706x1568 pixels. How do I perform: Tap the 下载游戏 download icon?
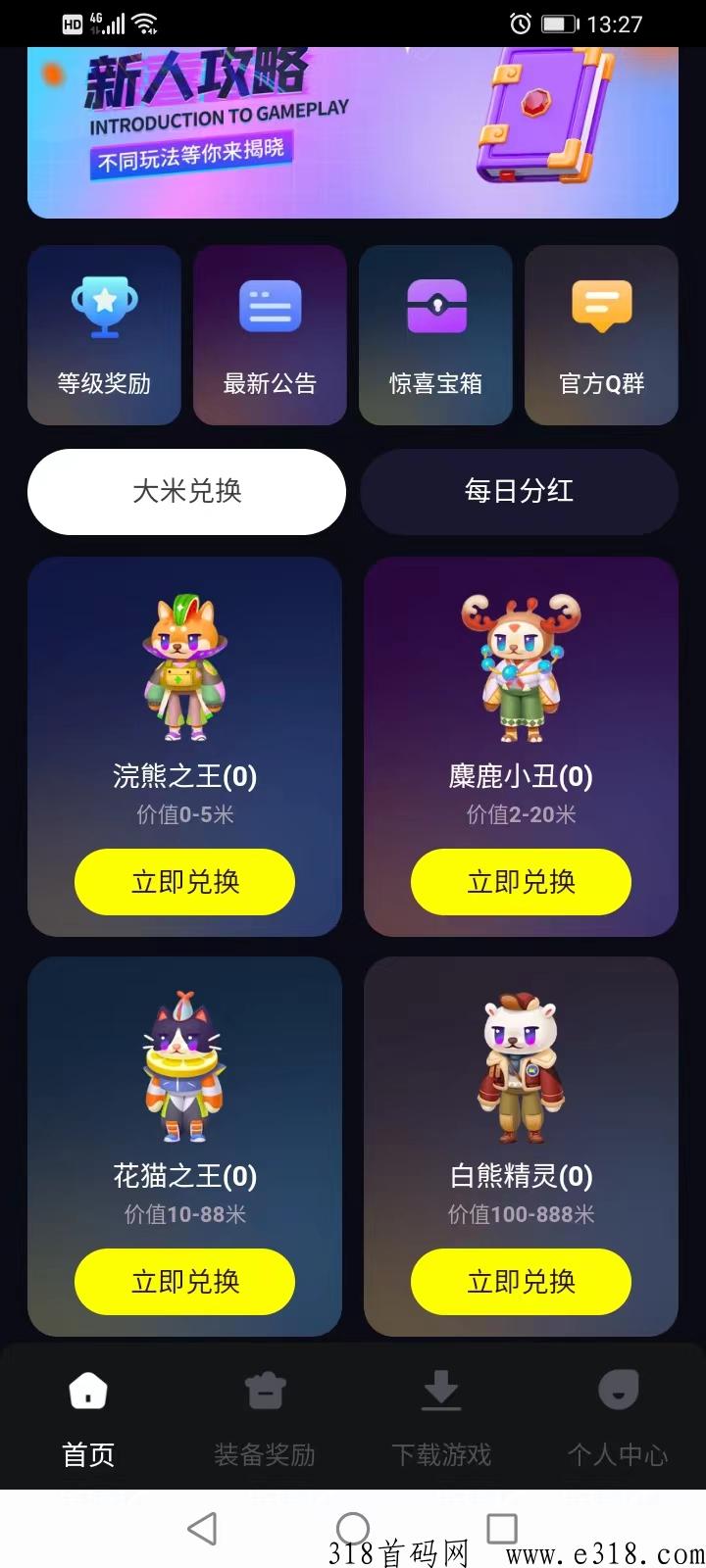440,1389
